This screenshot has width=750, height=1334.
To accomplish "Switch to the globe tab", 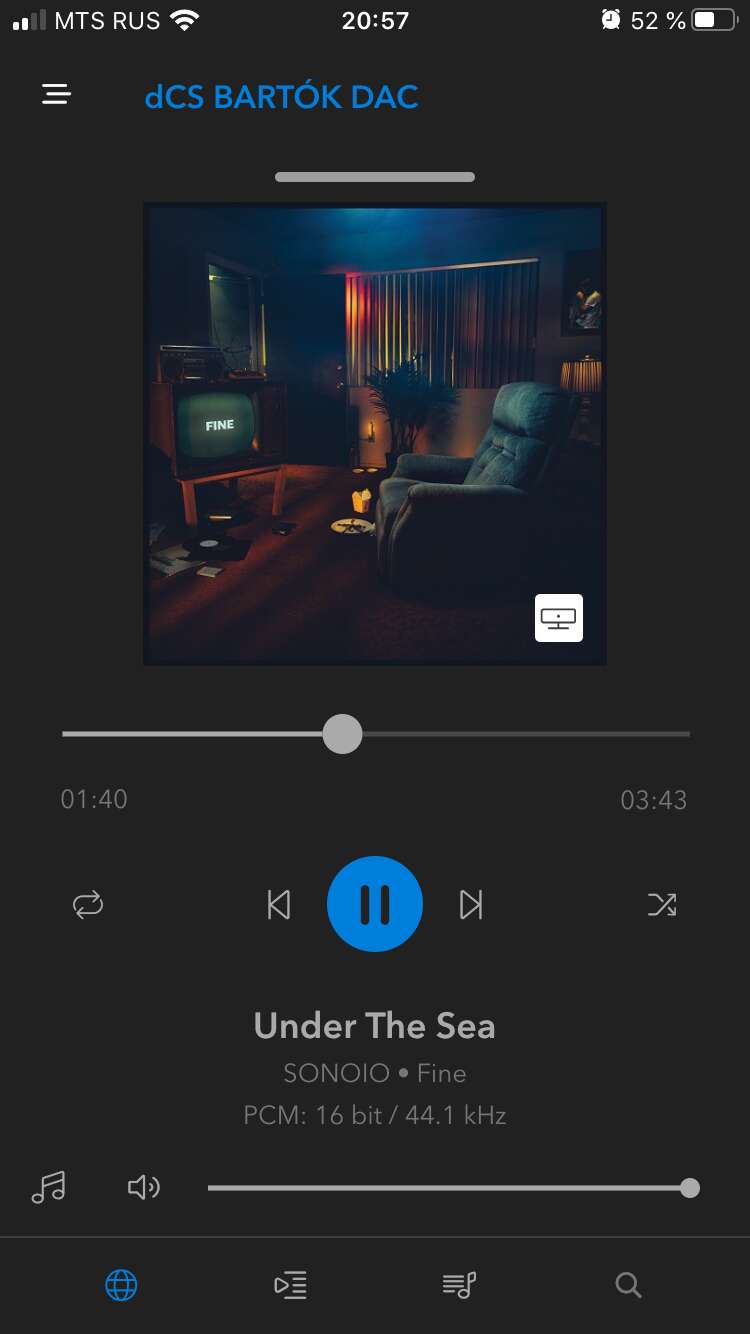I will (x=121, y=1285).
